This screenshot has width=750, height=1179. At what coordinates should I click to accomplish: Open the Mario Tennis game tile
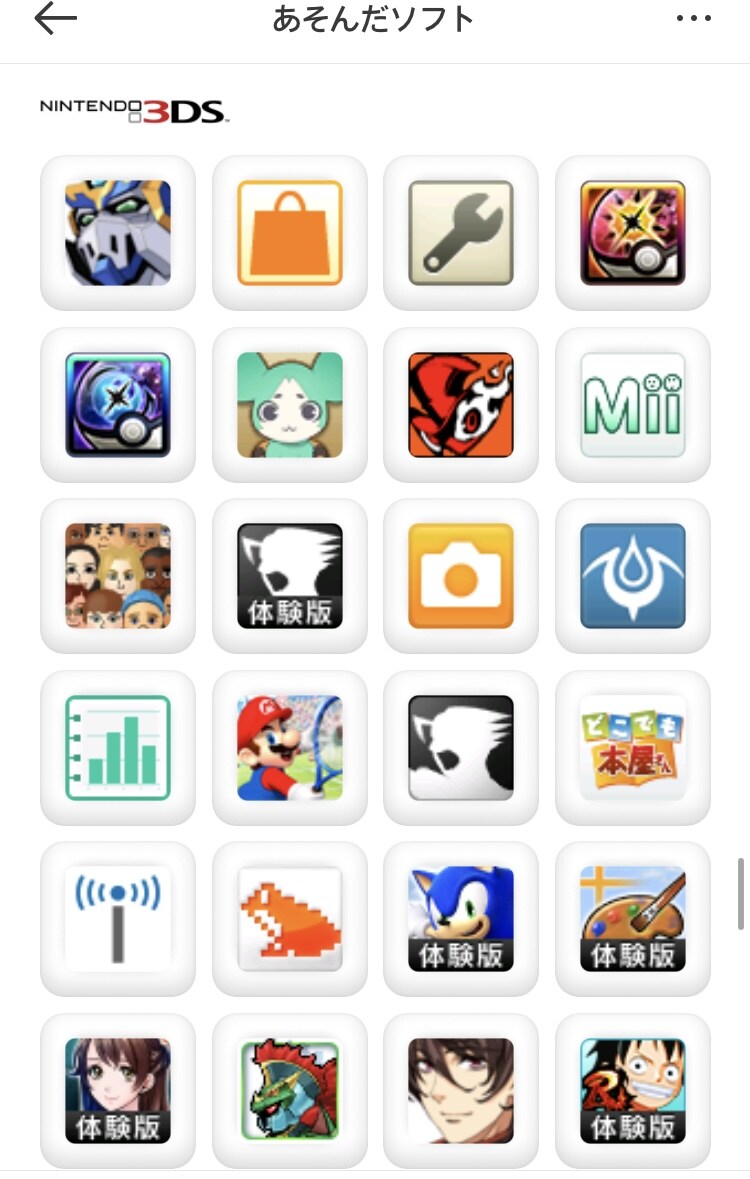[290, 748]
